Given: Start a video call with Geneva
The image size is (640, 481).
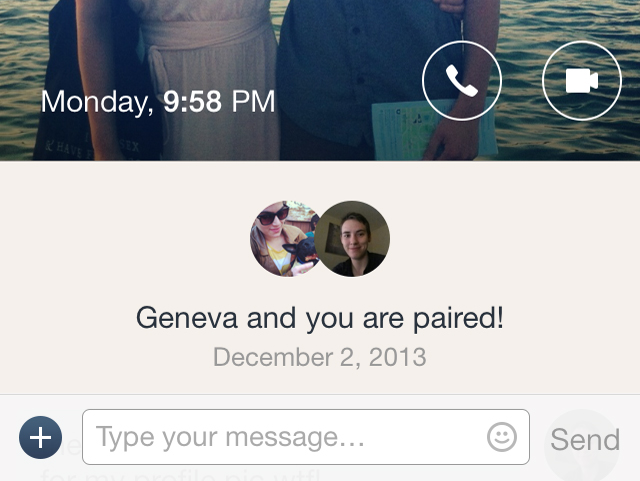Looking at the screenshot, I should point(581,81).
